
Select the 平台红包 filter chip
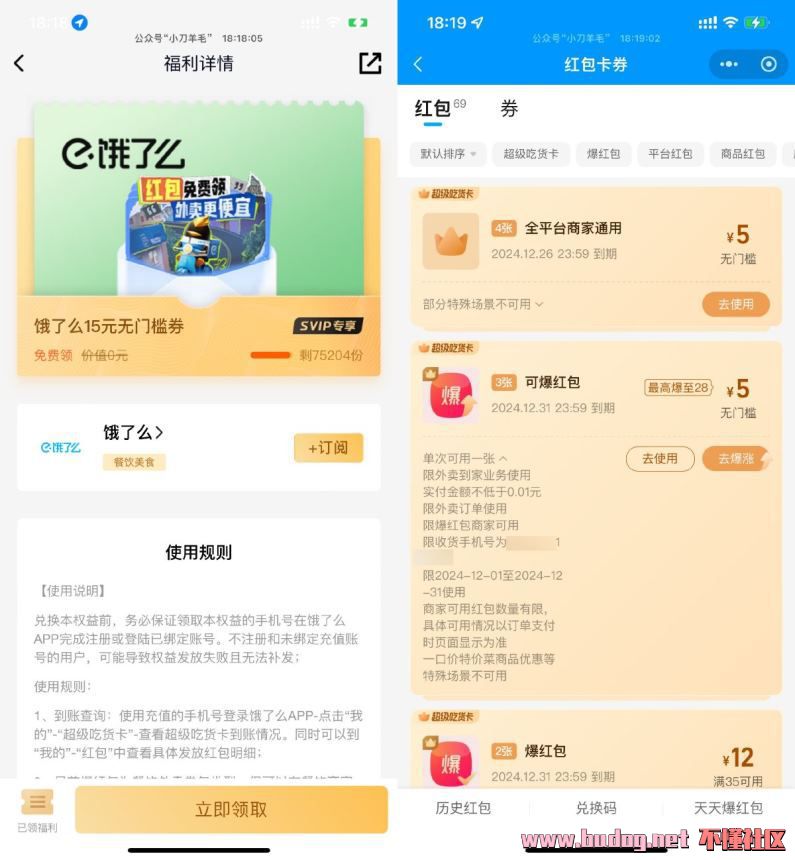(x=670, y=154)
